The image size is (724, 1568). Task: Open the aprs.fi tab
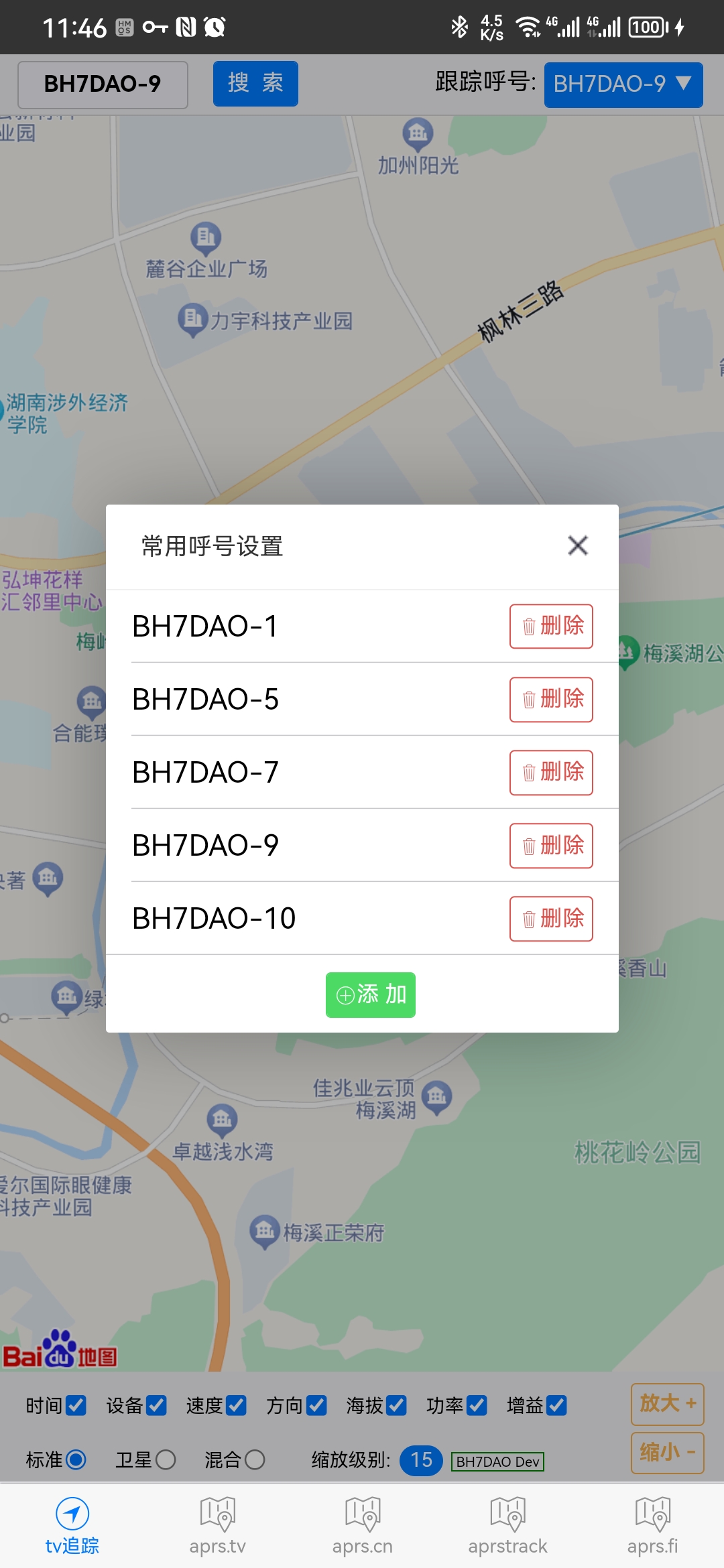(652, 1526)
